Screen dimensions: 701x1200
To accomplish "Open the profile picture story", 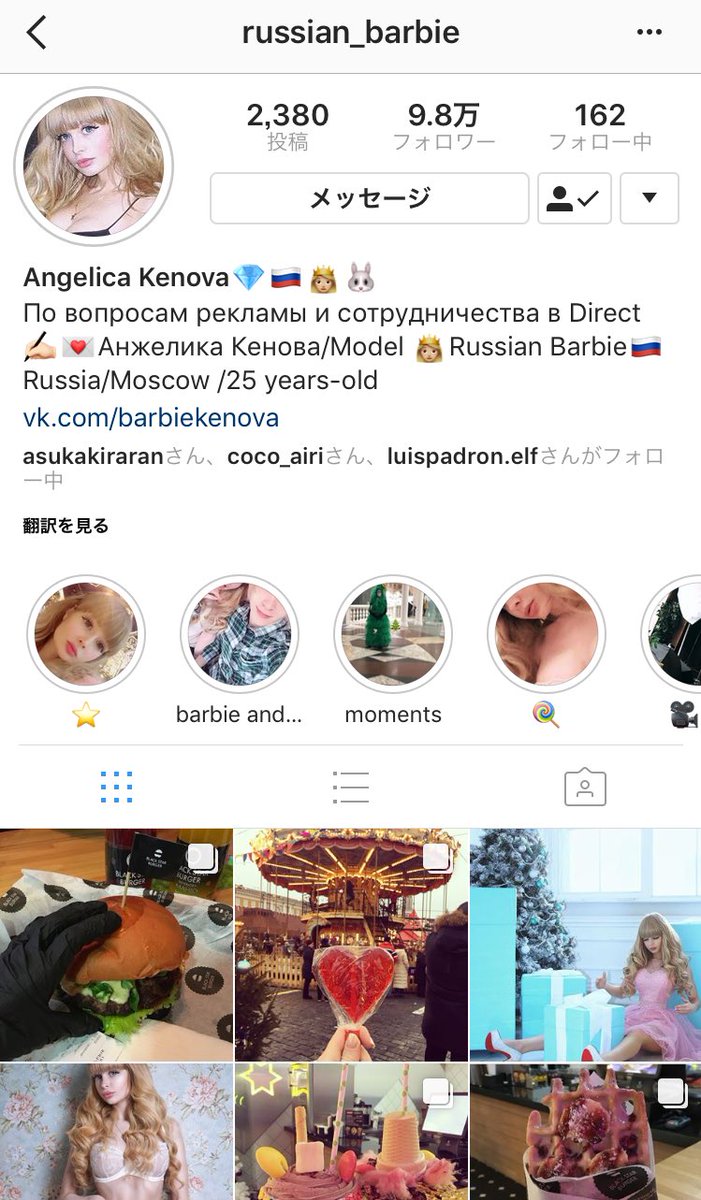I will 93,166.
